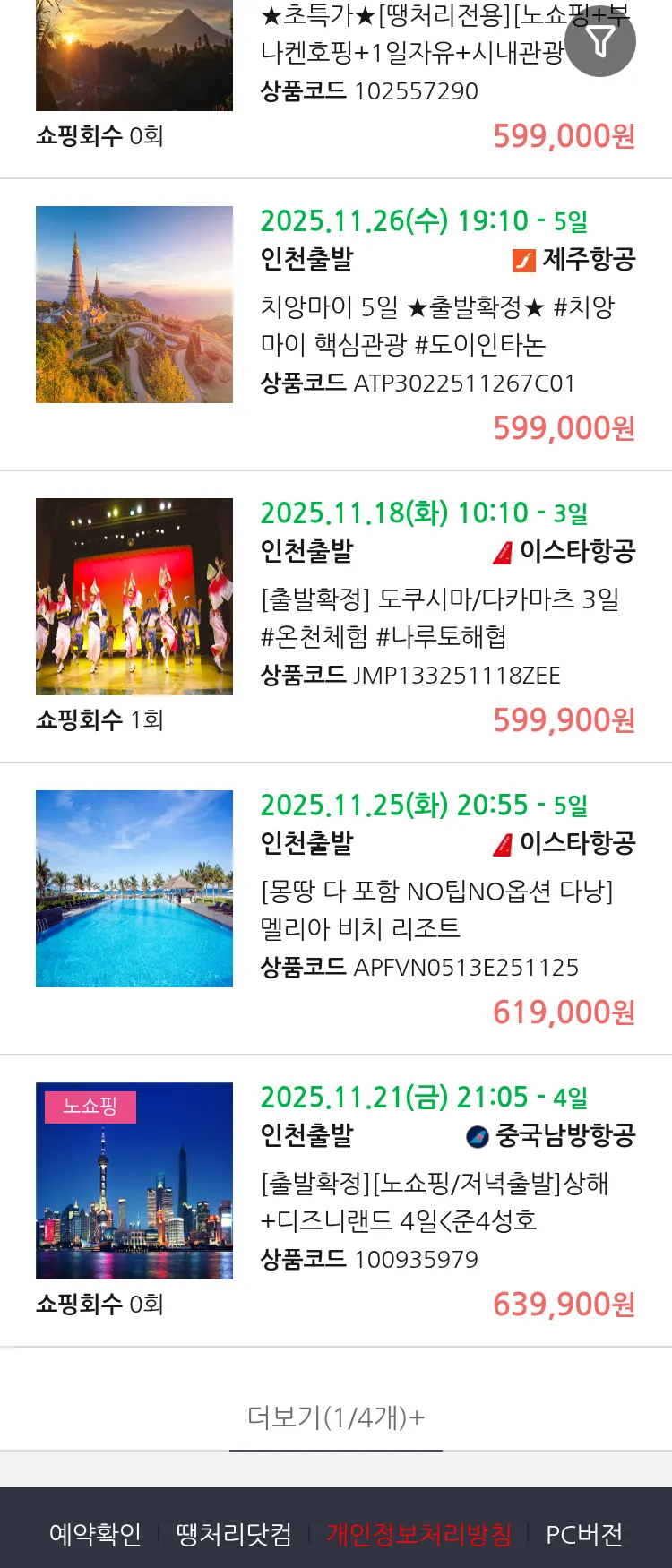Go to 예약확인 in the footer
The image size is (672, 1568).
click(95, 1534)
